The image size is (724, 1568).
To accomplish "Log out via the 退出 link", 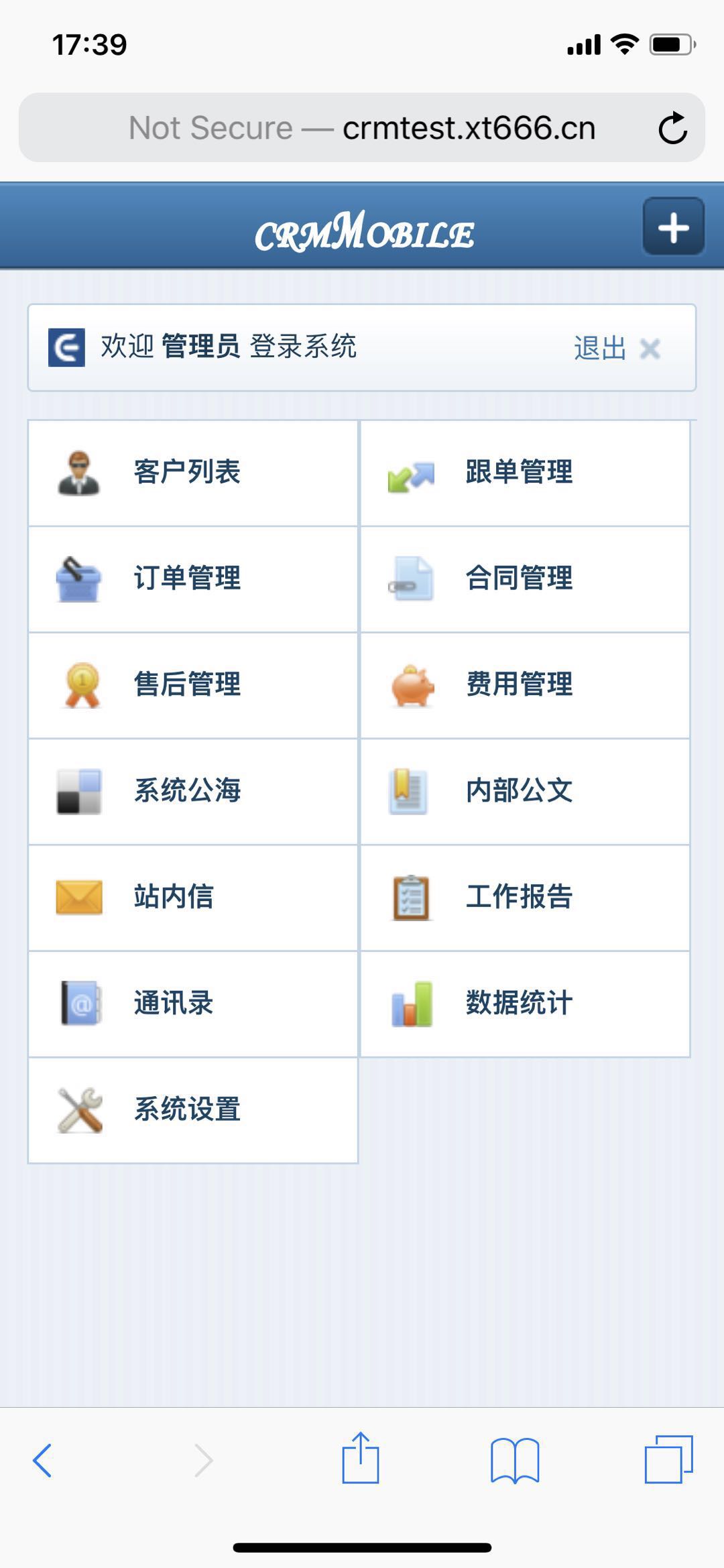I will point(599,349).
